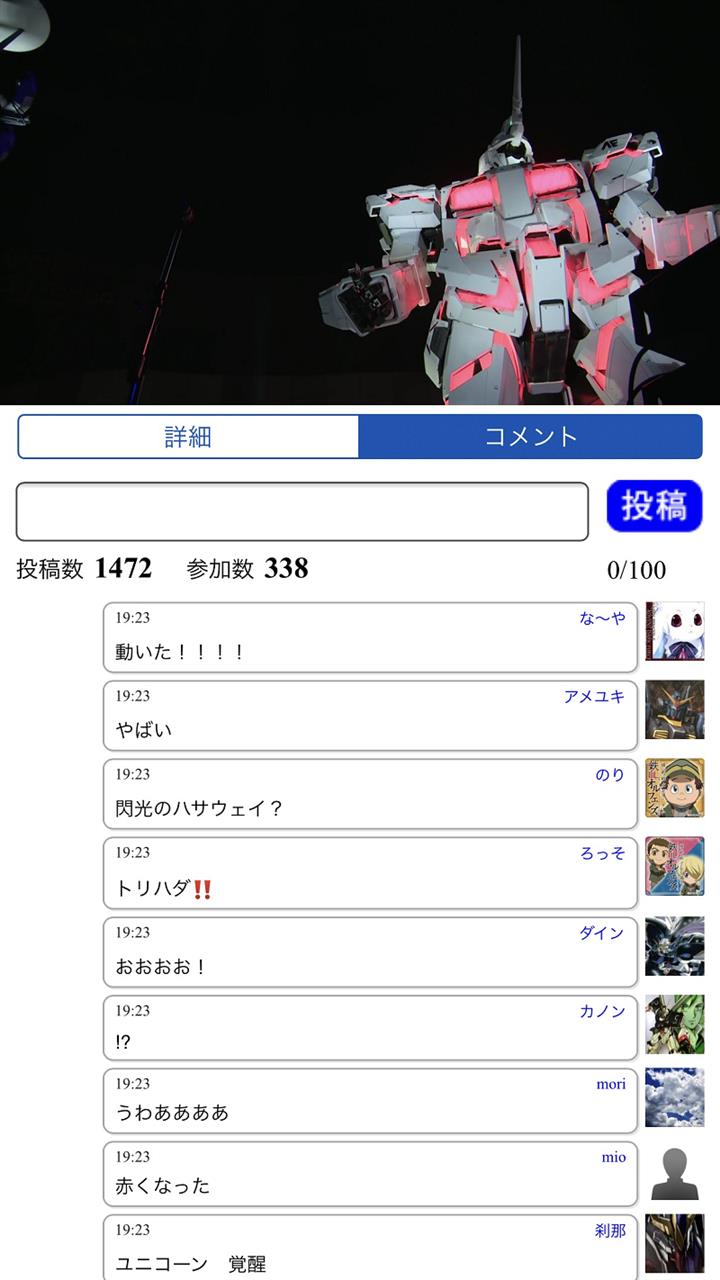Tap the 投稿 button to post
The width and height of the screenshot is (720, 1280).
click(655, 506)
